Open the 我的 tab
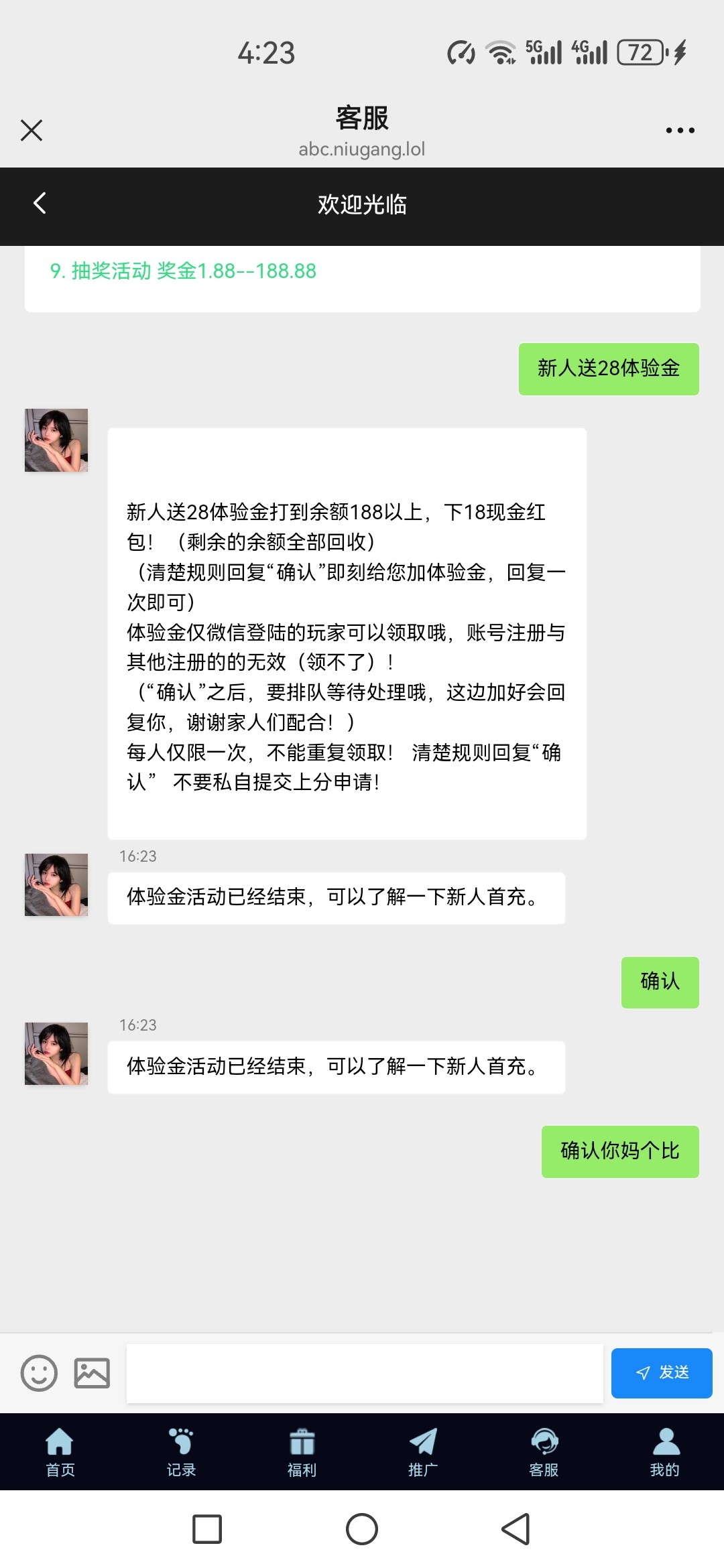 coord(664,1452)
